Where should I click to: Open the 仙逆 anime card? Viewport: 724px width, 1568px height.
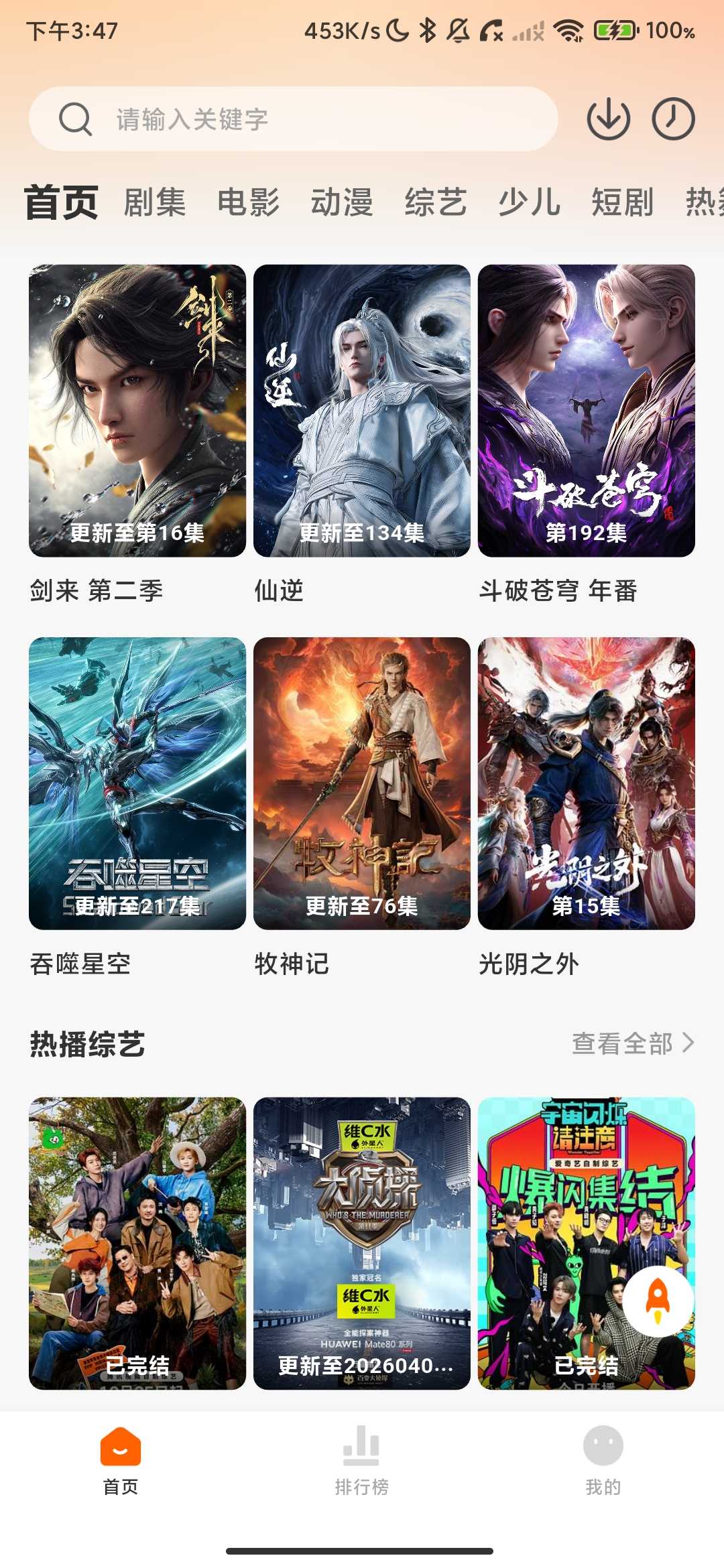click(x=362, y=411)
